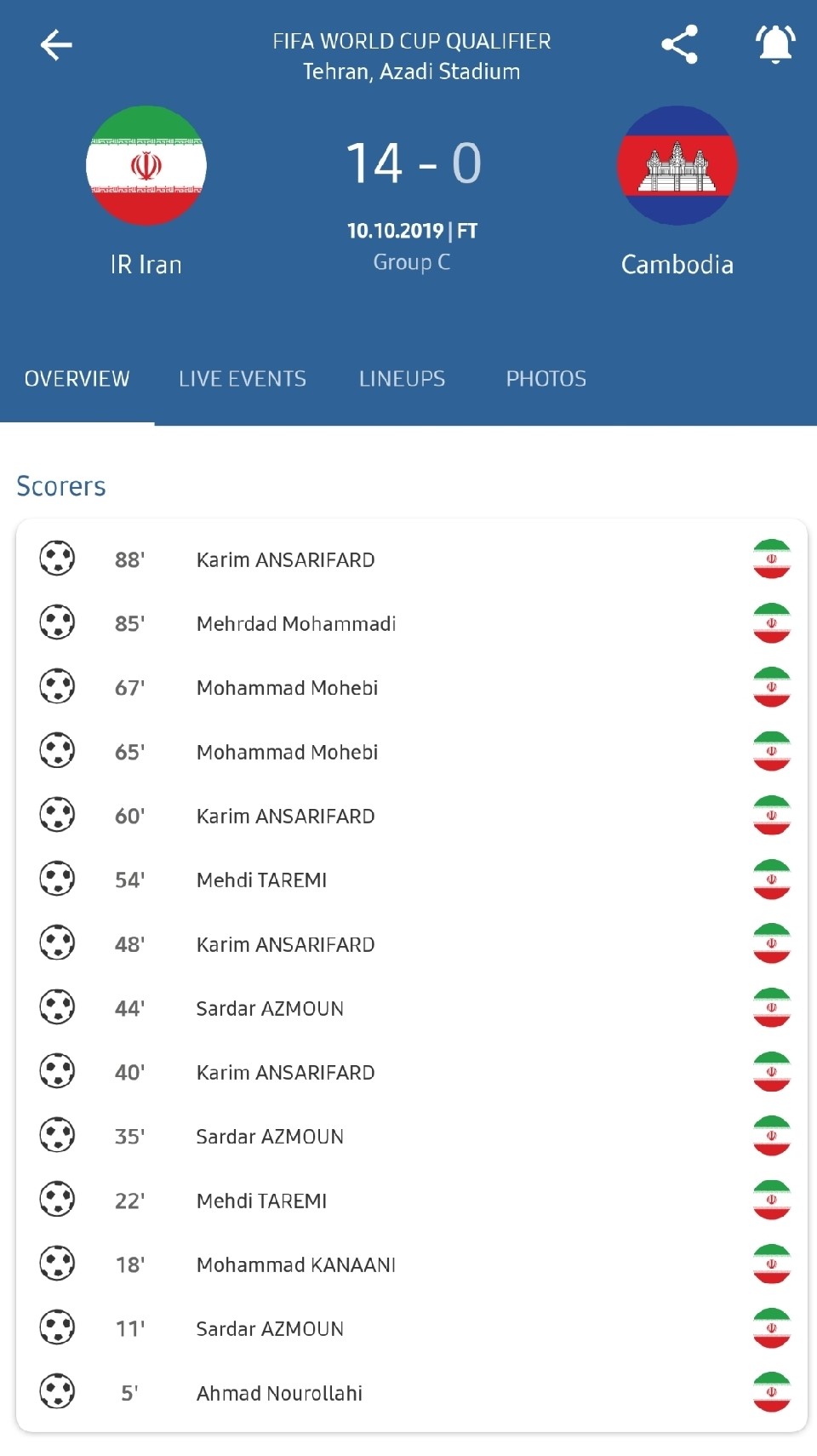The image size is (817, 1456).
Task: Tap the match notification bell
Action: (x=775, y=44)
